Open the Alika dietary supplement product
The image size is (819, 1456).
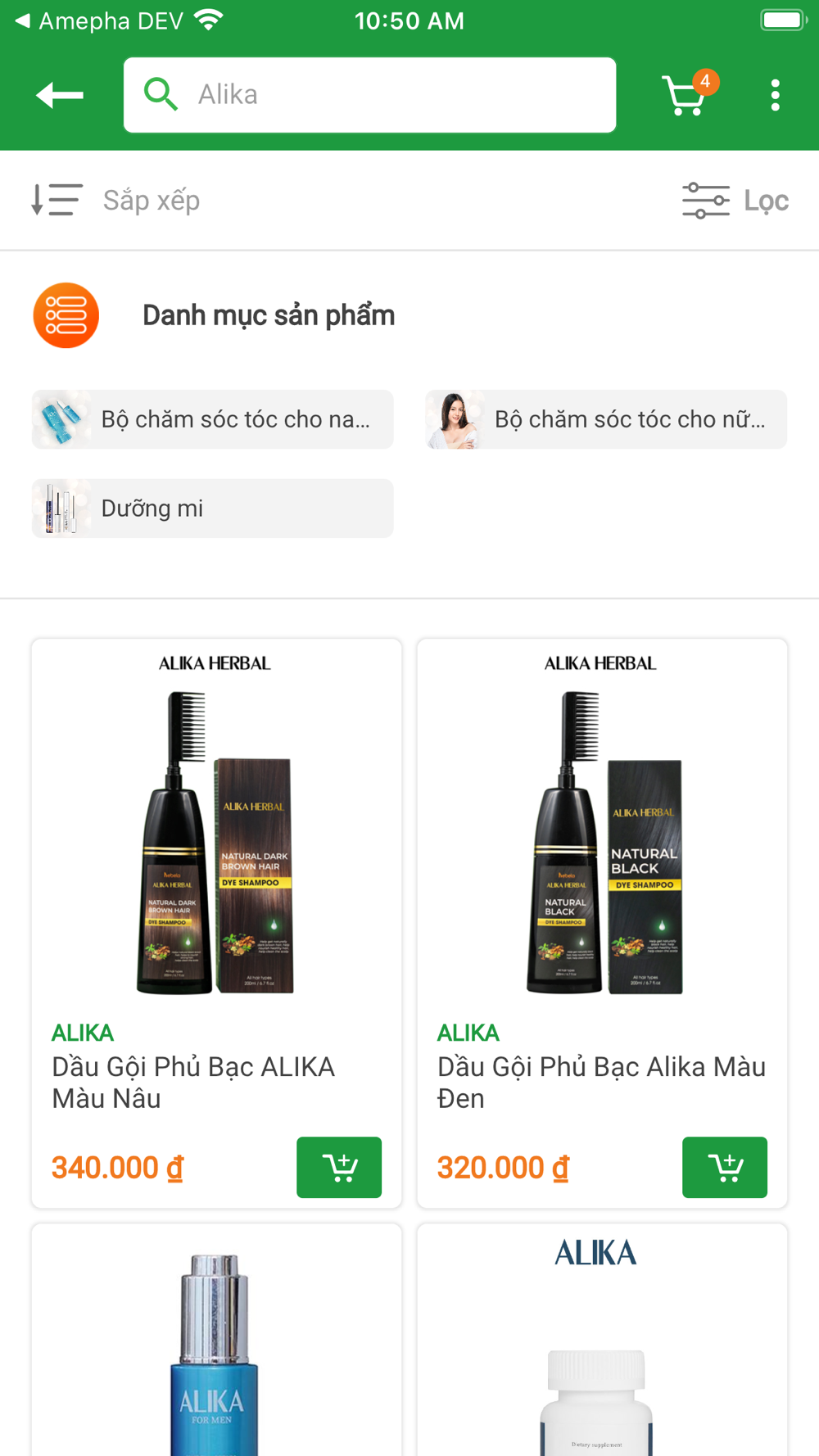coord(602,1351)
